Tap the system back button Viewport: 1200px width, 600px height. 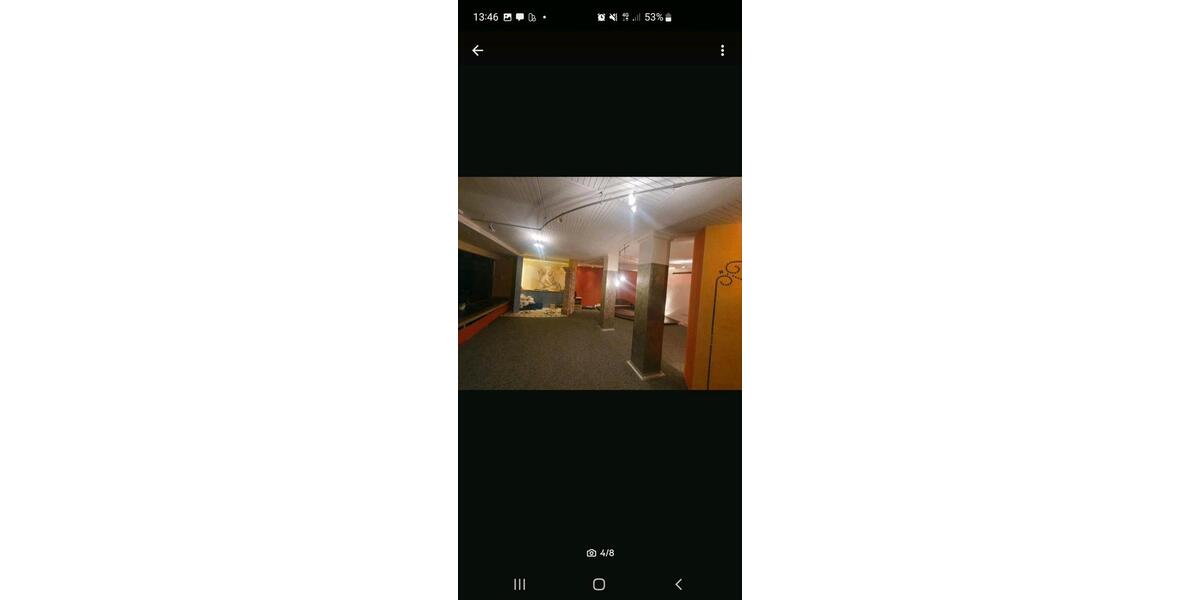678,584
